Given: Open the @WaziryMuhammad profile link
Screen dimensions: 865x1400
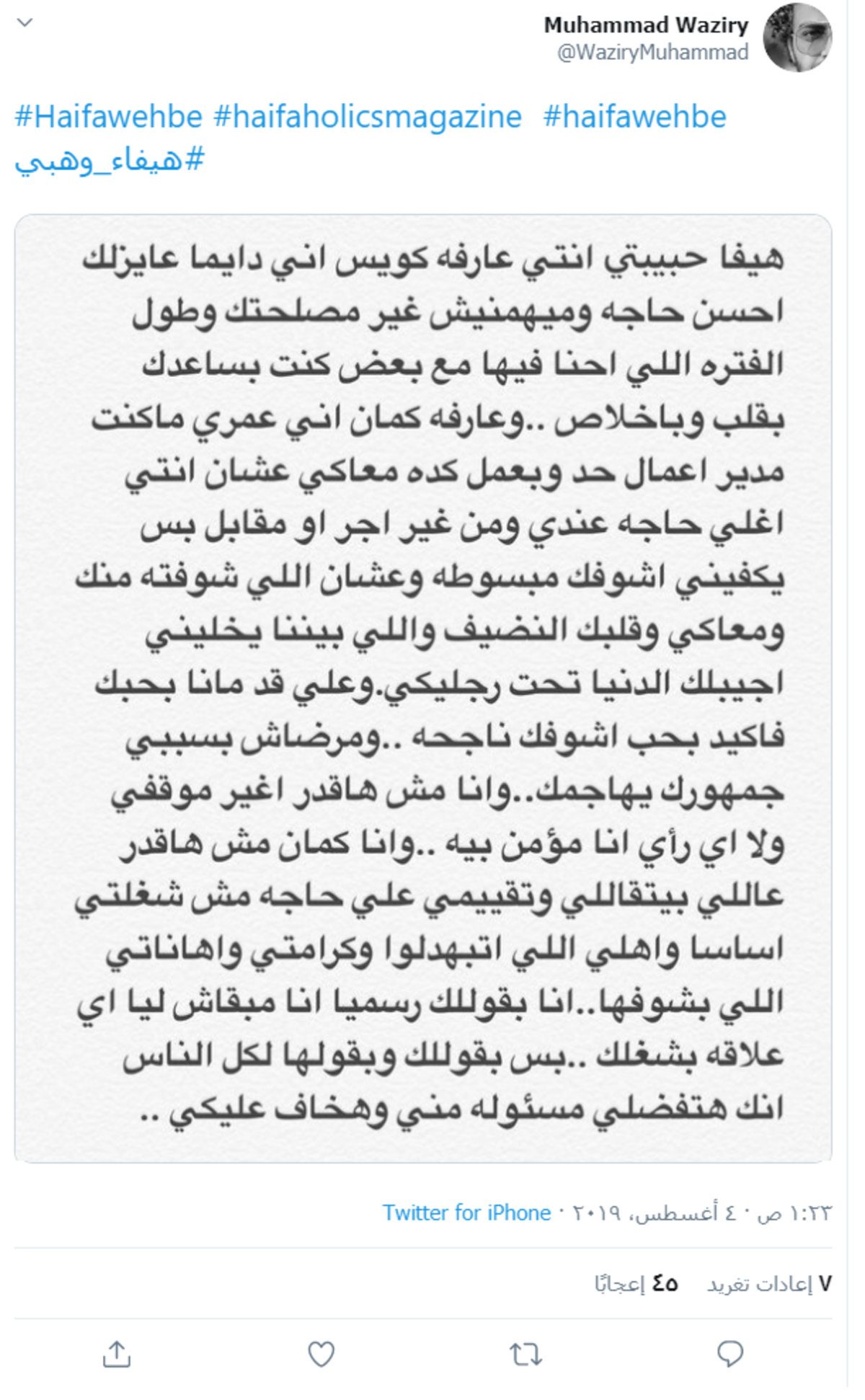Looking at the screenshot, I should click(652, 53).
